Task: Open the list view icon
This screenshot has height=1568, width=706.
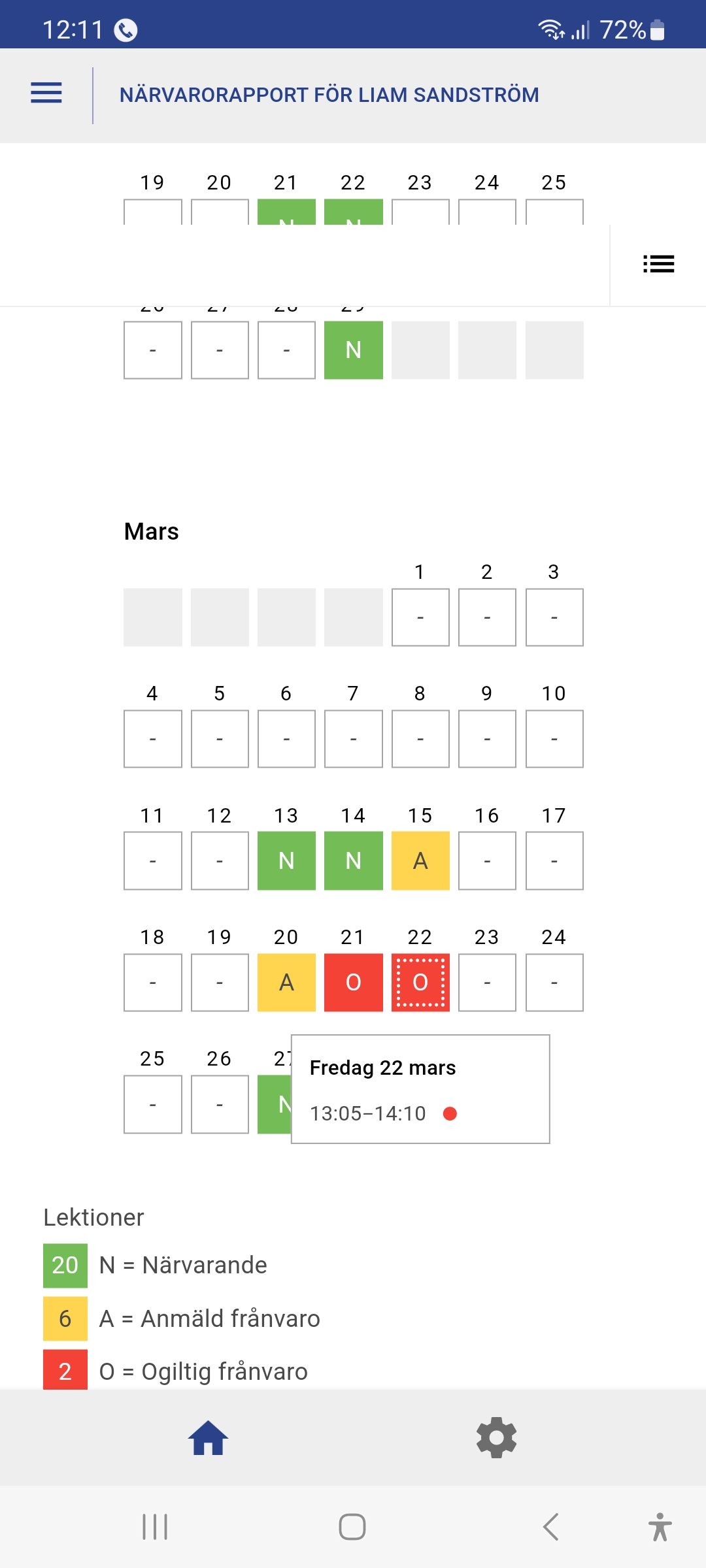Action: click(658, 265)
